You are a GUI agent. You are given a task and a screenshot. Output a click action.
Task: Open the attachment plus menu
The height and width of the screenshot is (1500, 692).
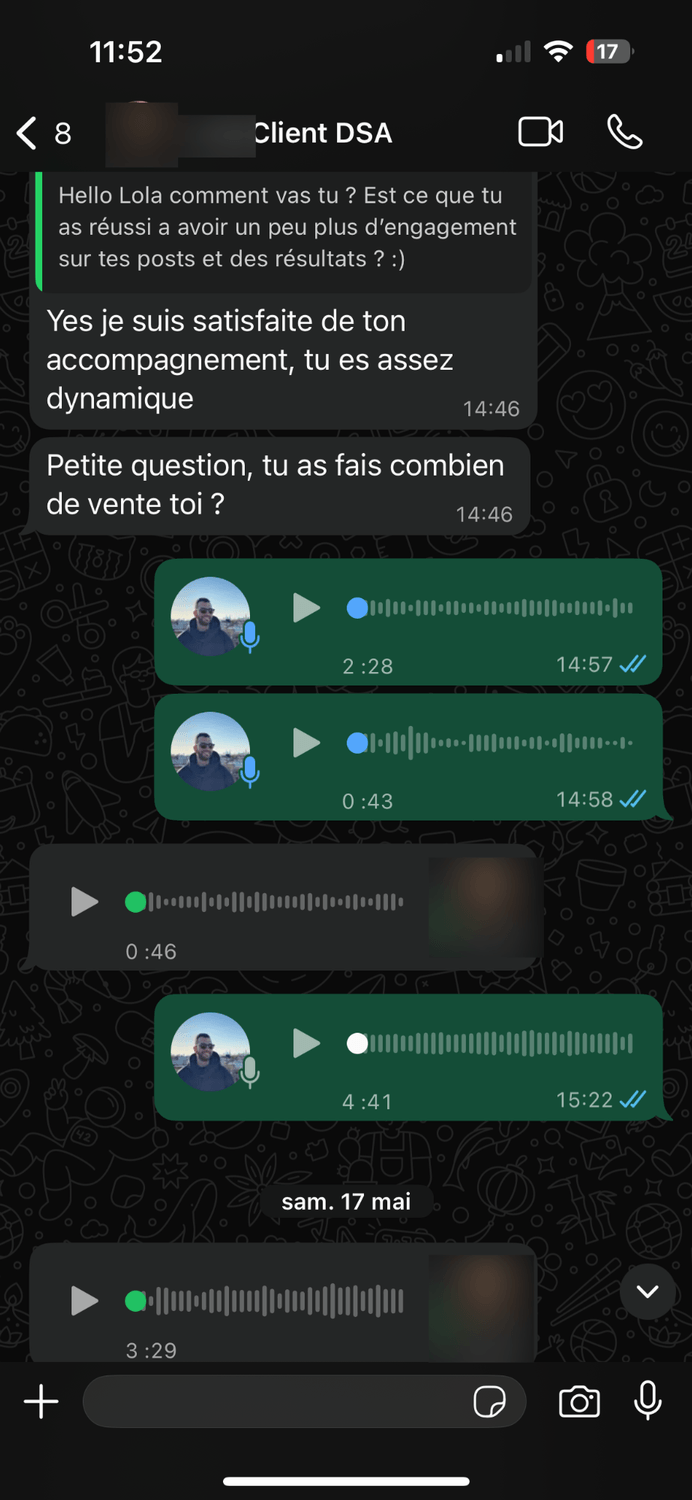[41, 1402]
